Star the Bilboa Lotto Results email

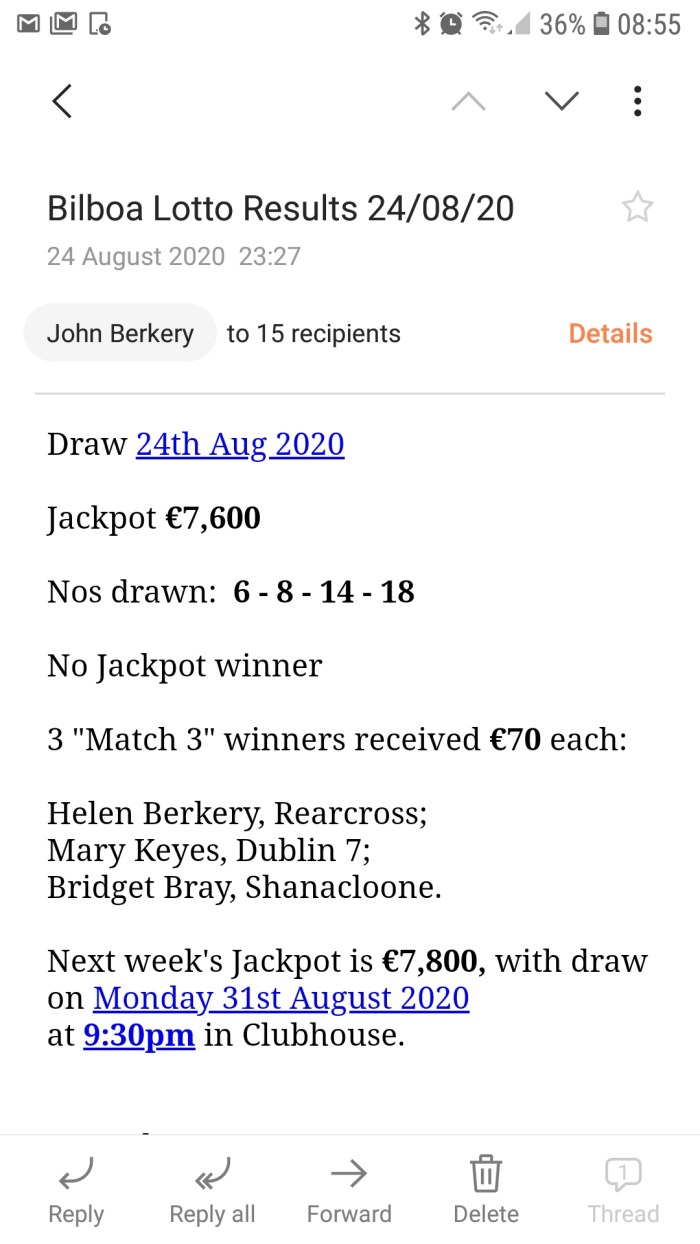[x=637, y=208]
